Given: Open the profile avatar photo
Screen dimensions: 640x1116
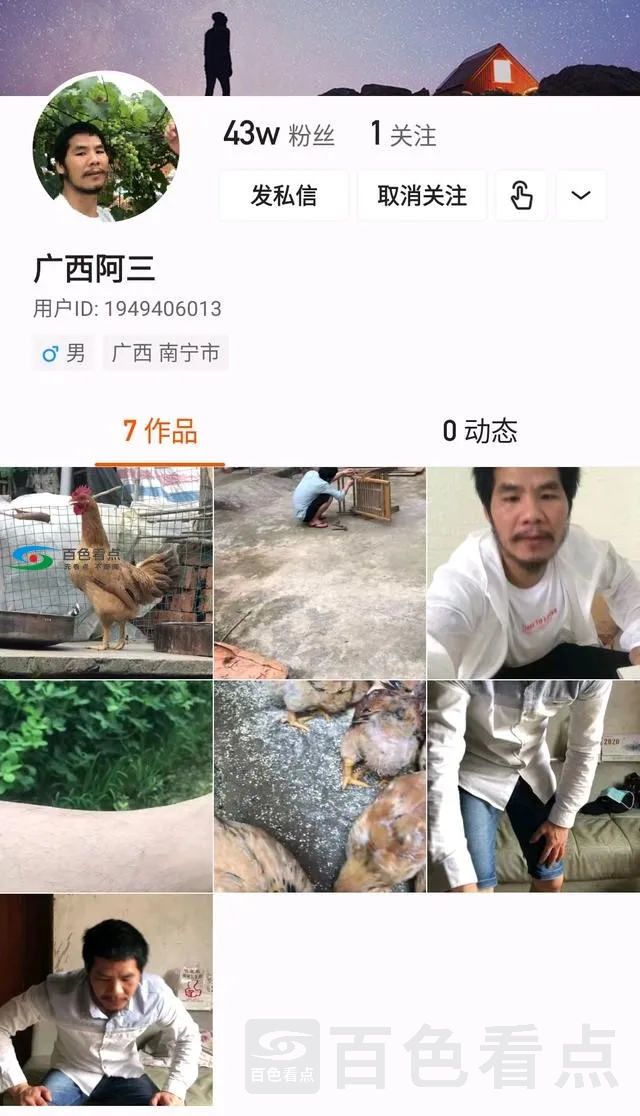Looking at the screenshot, I should point(105,146).
